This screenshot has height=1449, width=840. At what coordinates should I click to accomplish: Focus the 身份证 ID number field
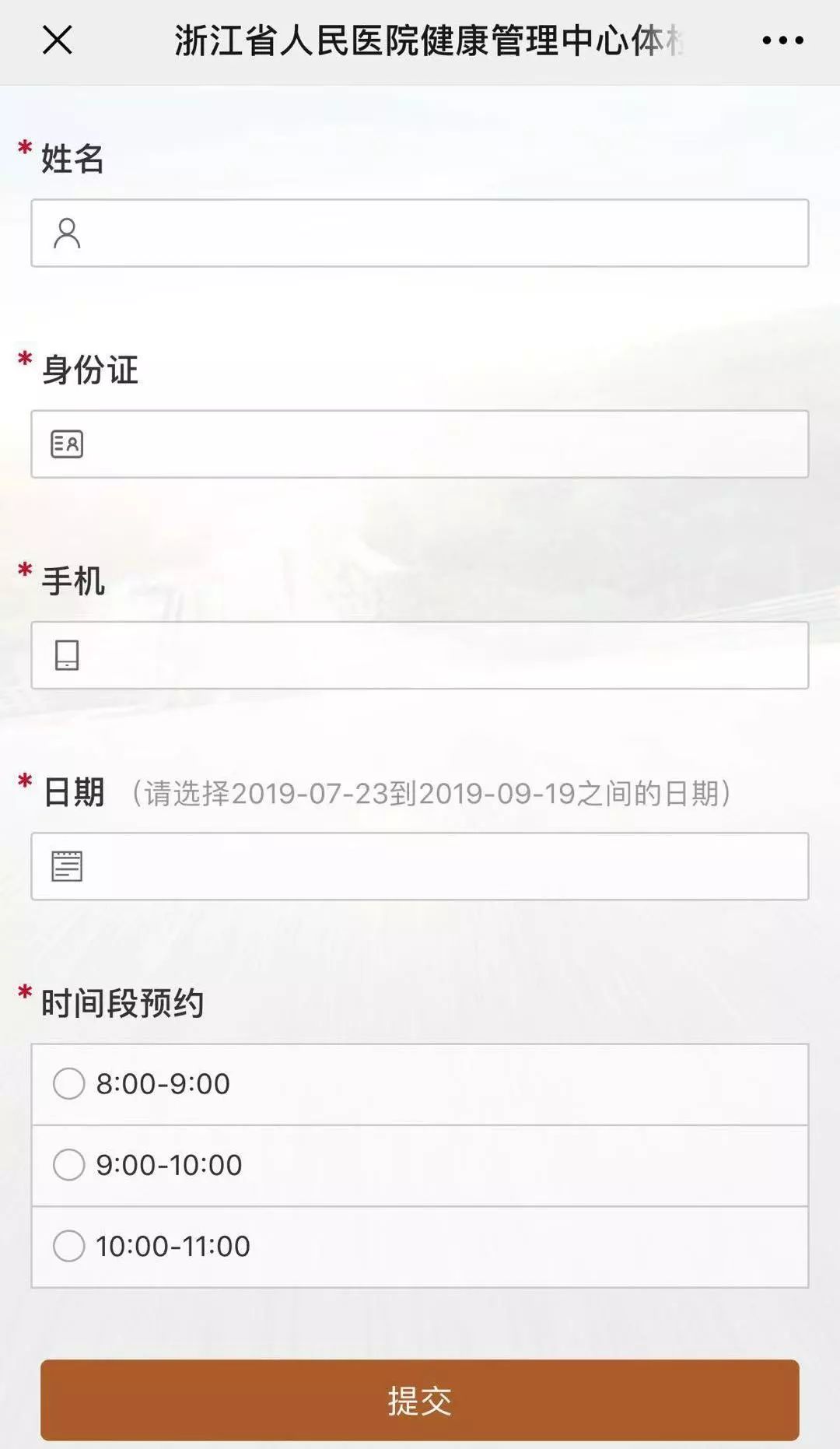(420, 444)
